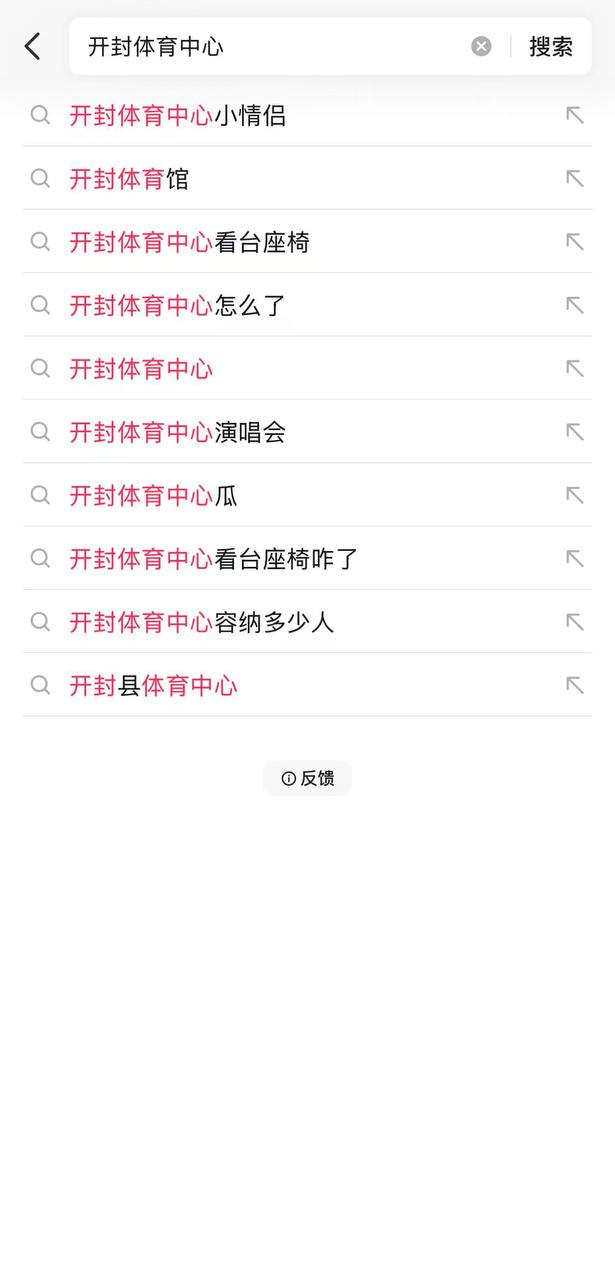Select the 开封体育馆 suggestion

tap(307, 178)
